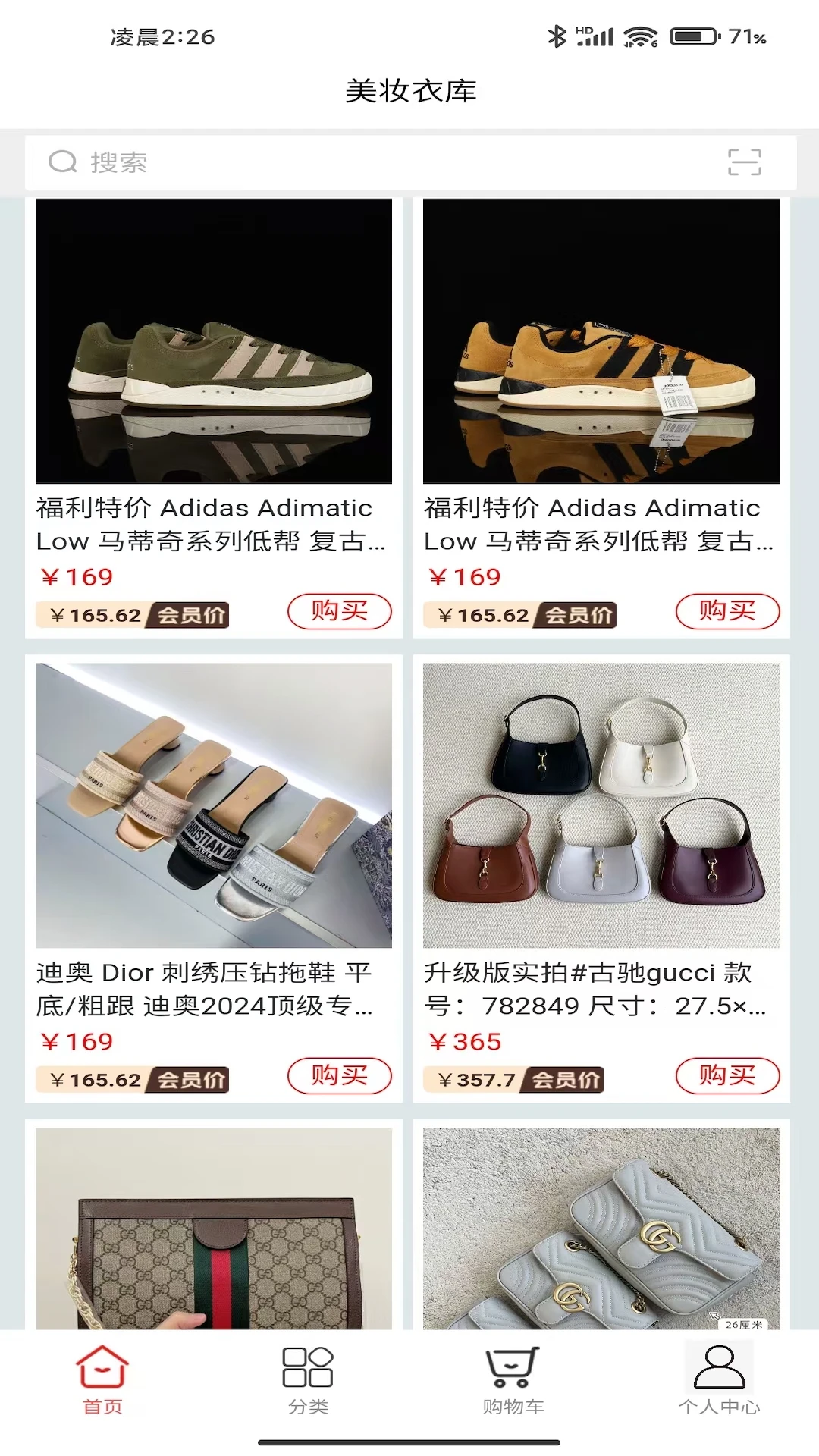The width and height of the screenshot is (819, 1456).
Task: Select the magnifier icon inside the search box
Action: (63, 162)
